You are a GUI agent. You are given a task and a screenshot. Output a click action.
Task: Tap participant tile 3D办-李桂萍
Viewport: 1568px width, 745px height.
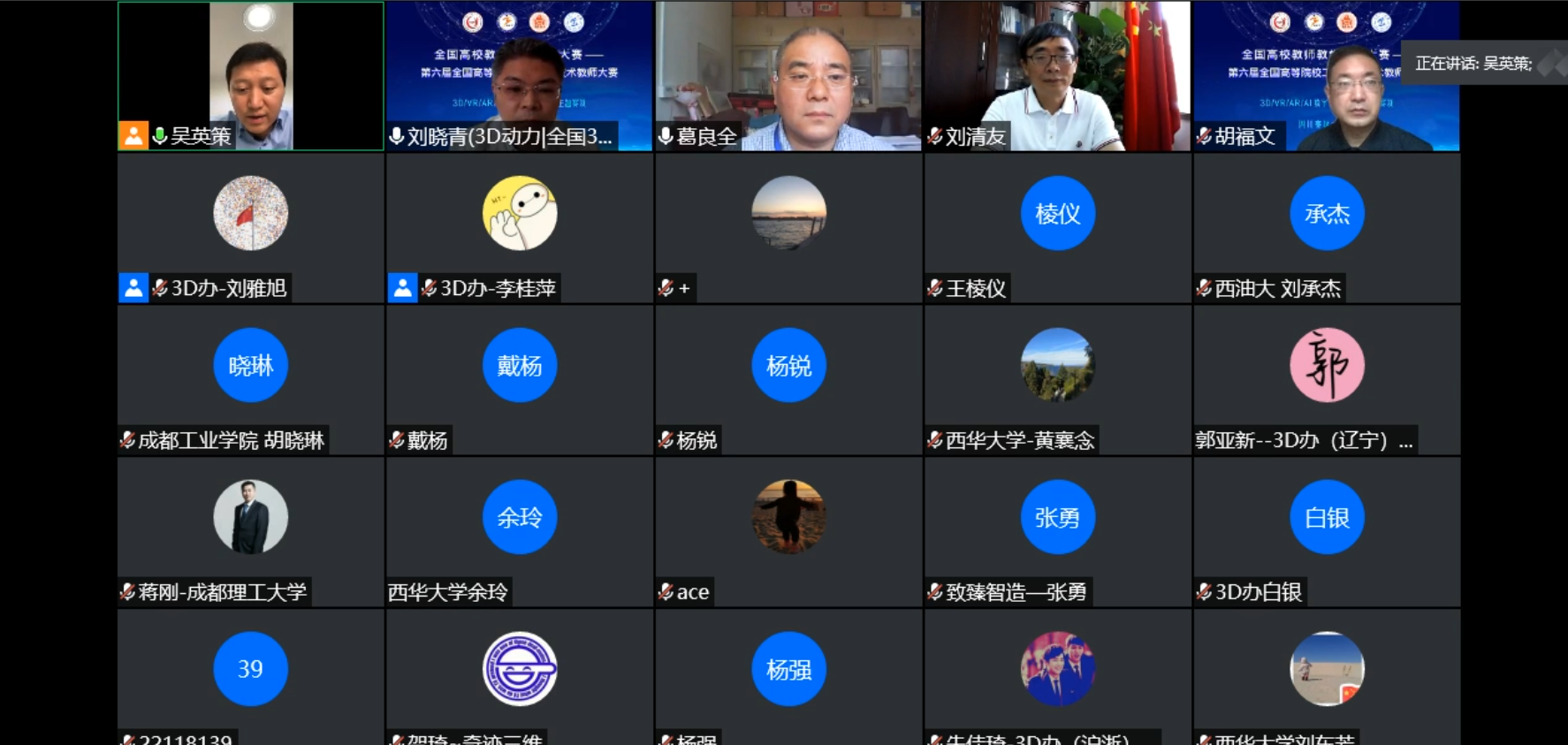[x=520, y=227]
